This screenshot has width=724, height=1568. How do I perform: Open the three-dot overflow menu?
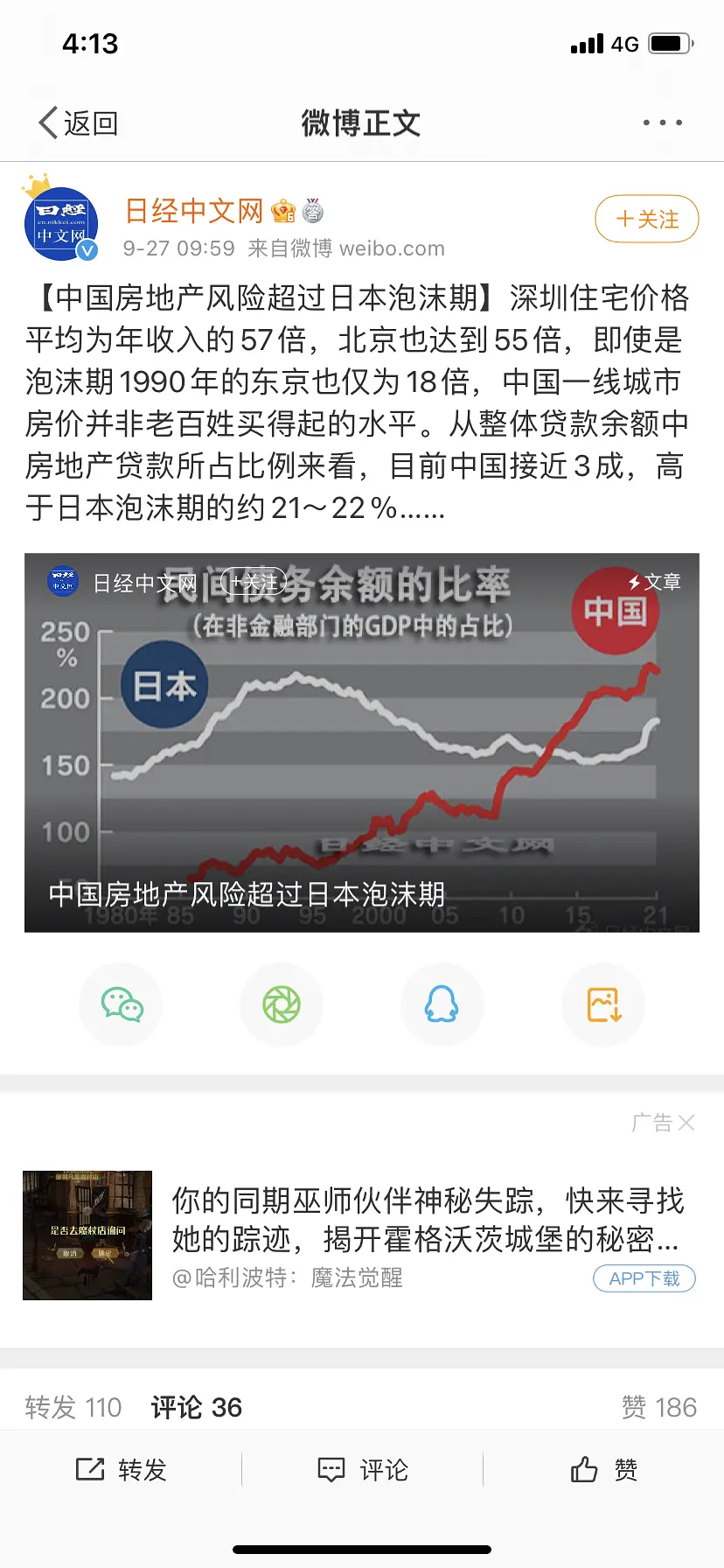pyautogui.click(x=662, y=123)
